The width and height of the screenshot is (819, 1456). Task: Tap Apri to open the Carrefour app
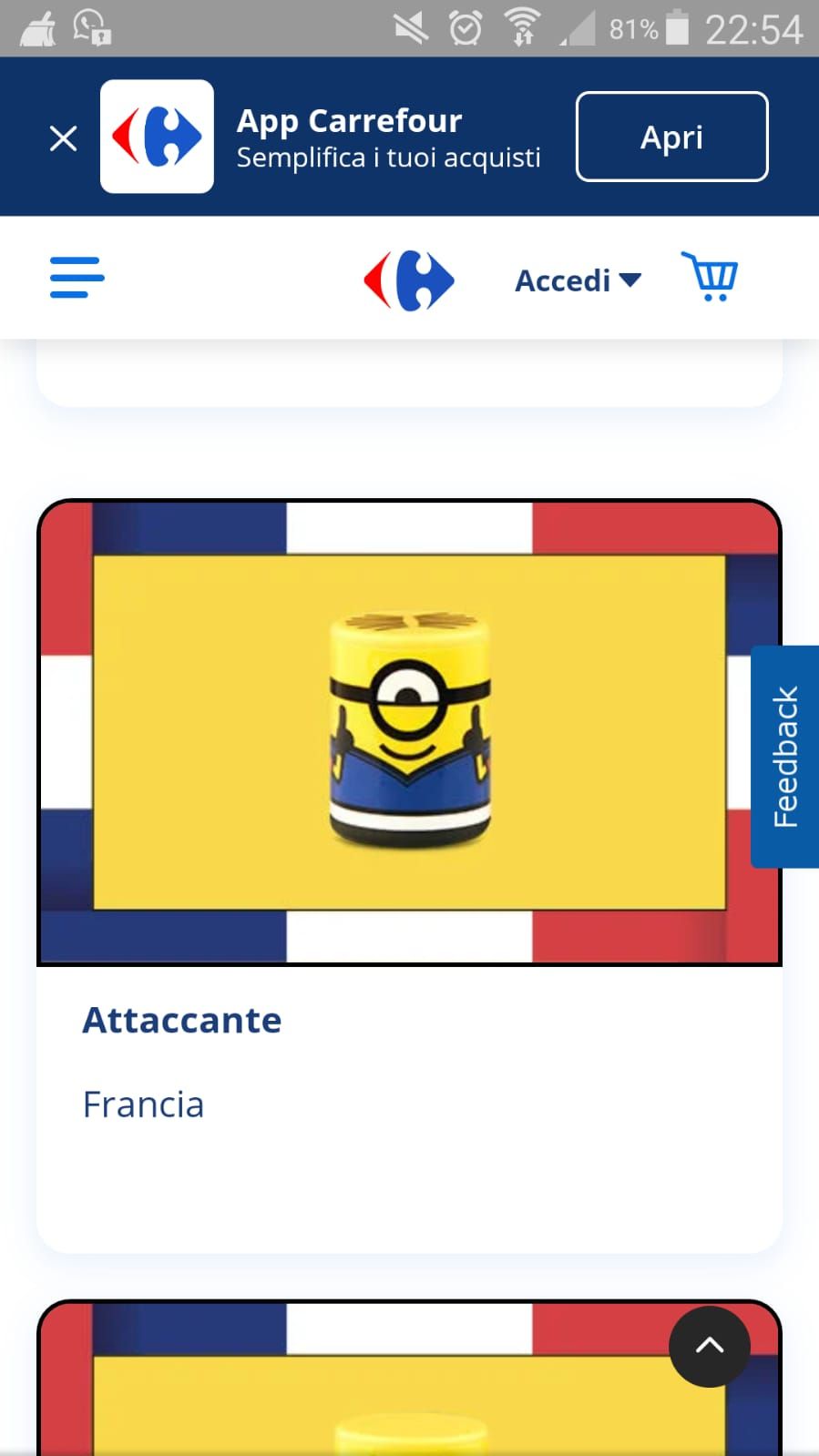tap(671, 137)
